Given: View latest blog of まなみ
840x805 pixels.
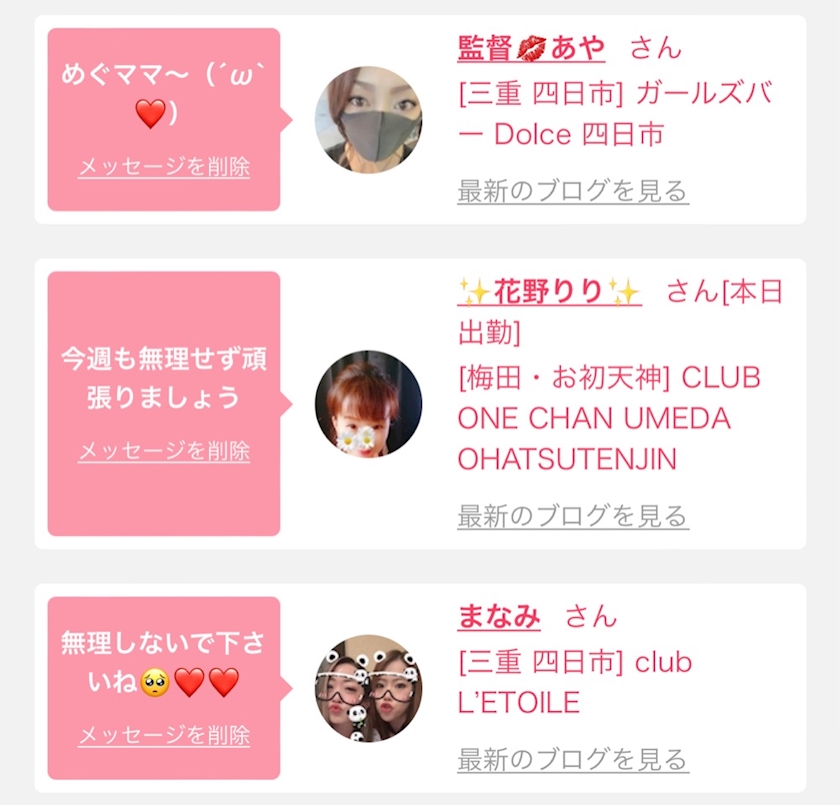Looking at the screenshot, I should 573,759.
